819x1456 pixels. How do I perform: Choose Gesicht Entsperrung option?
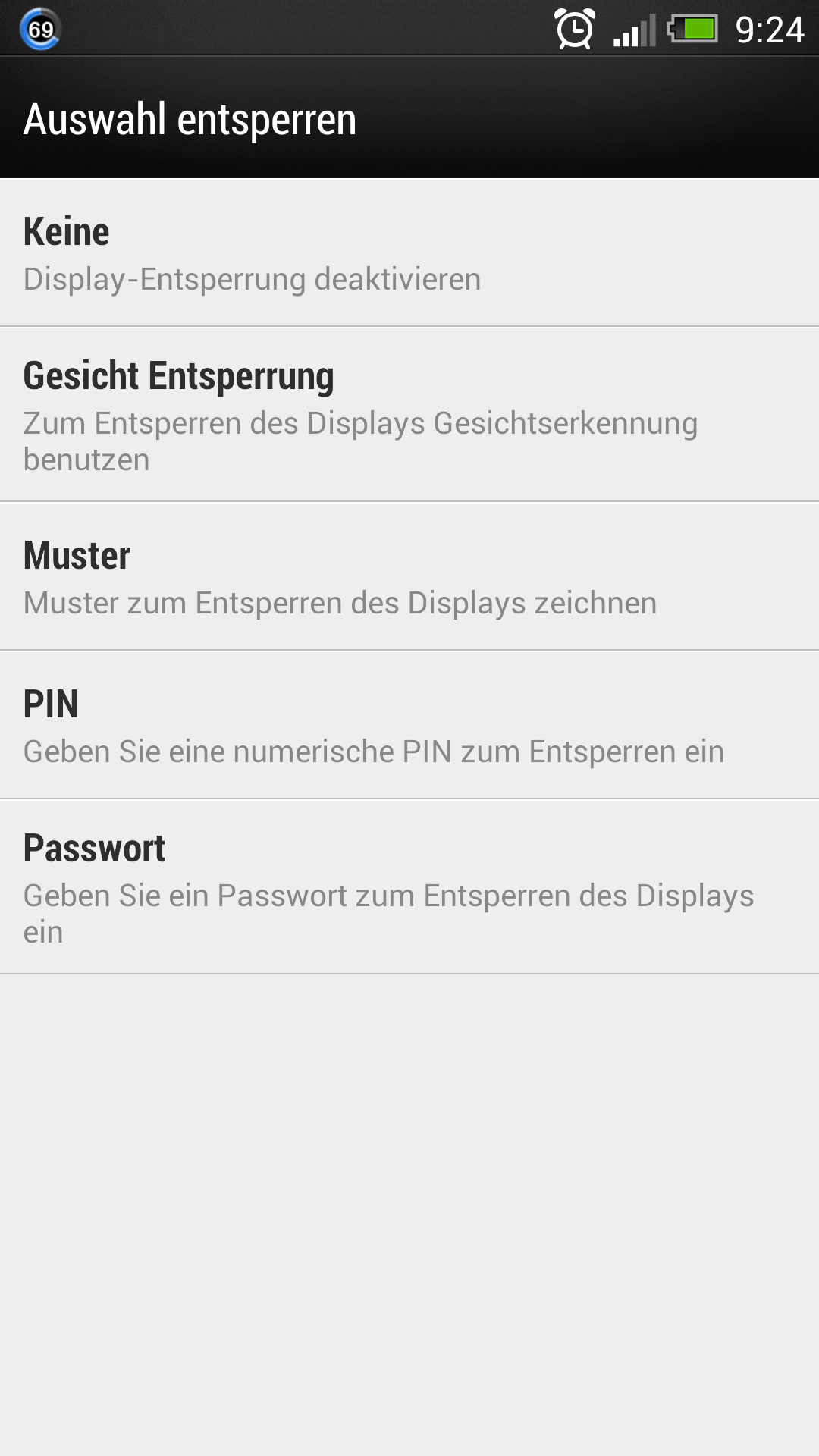409,415
